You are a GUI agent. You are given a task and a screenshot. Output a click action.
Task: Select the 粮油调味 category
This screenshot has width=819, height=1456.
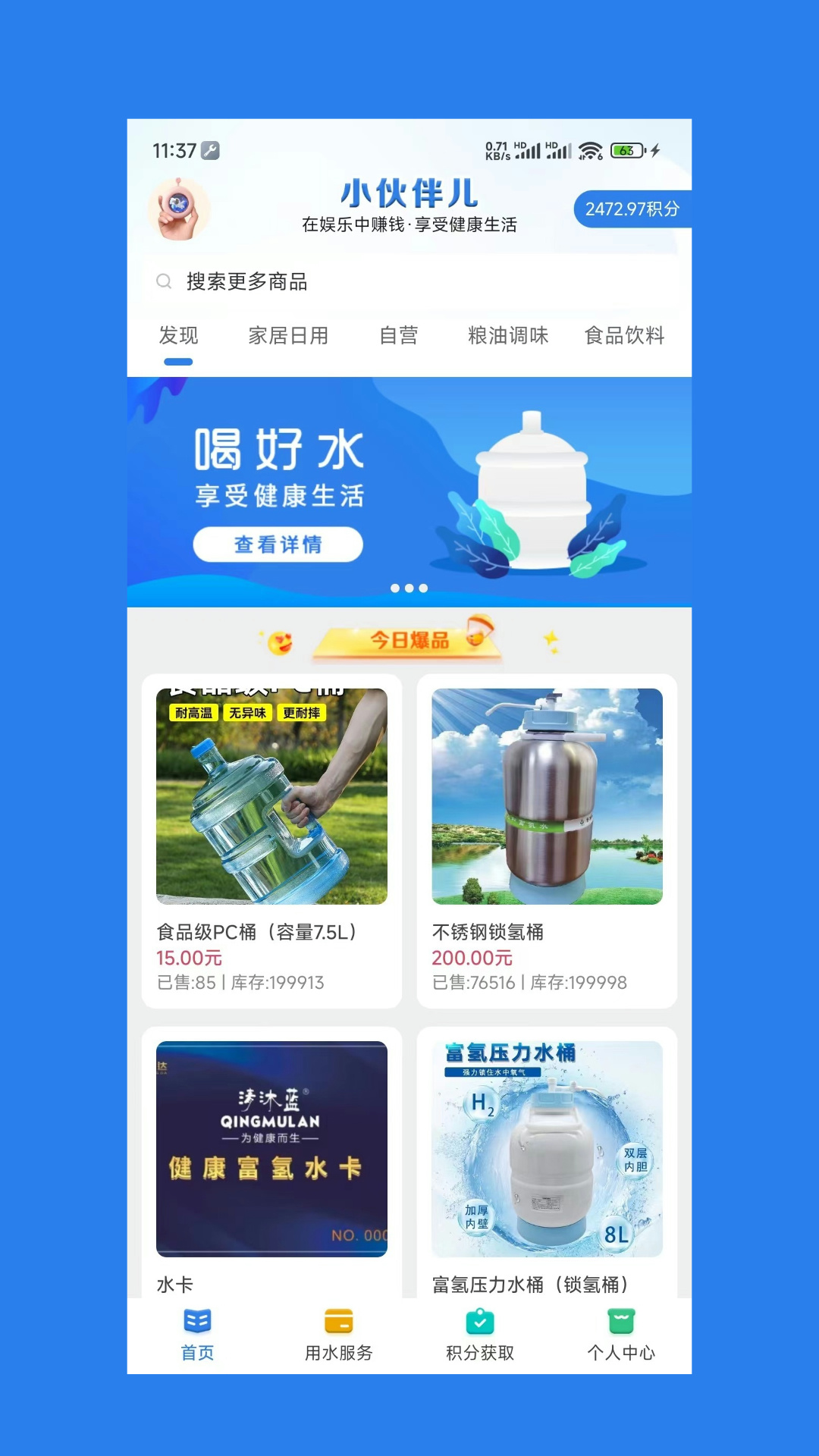509,336
